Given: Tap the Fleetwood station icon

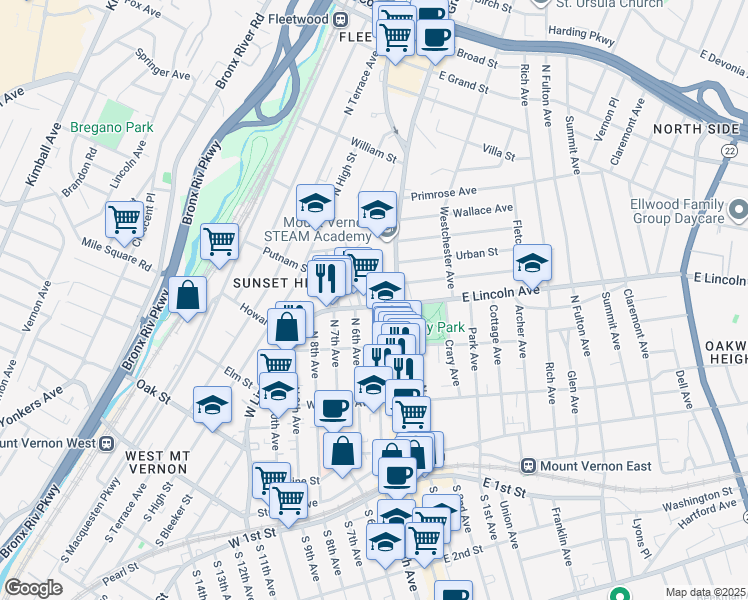Looking at the screenshot, I should (340, 18).
